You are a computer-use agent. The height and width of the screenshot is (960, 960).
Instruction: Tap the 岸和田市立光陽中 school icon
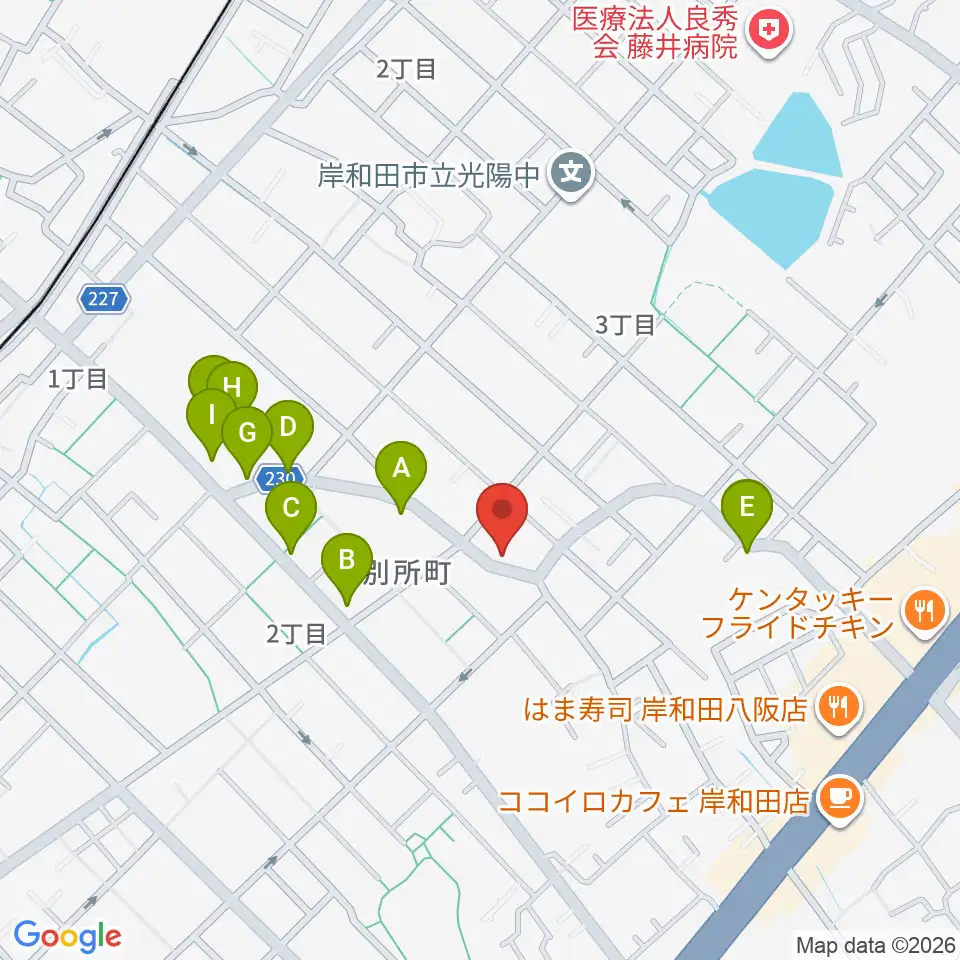(571, 175)
